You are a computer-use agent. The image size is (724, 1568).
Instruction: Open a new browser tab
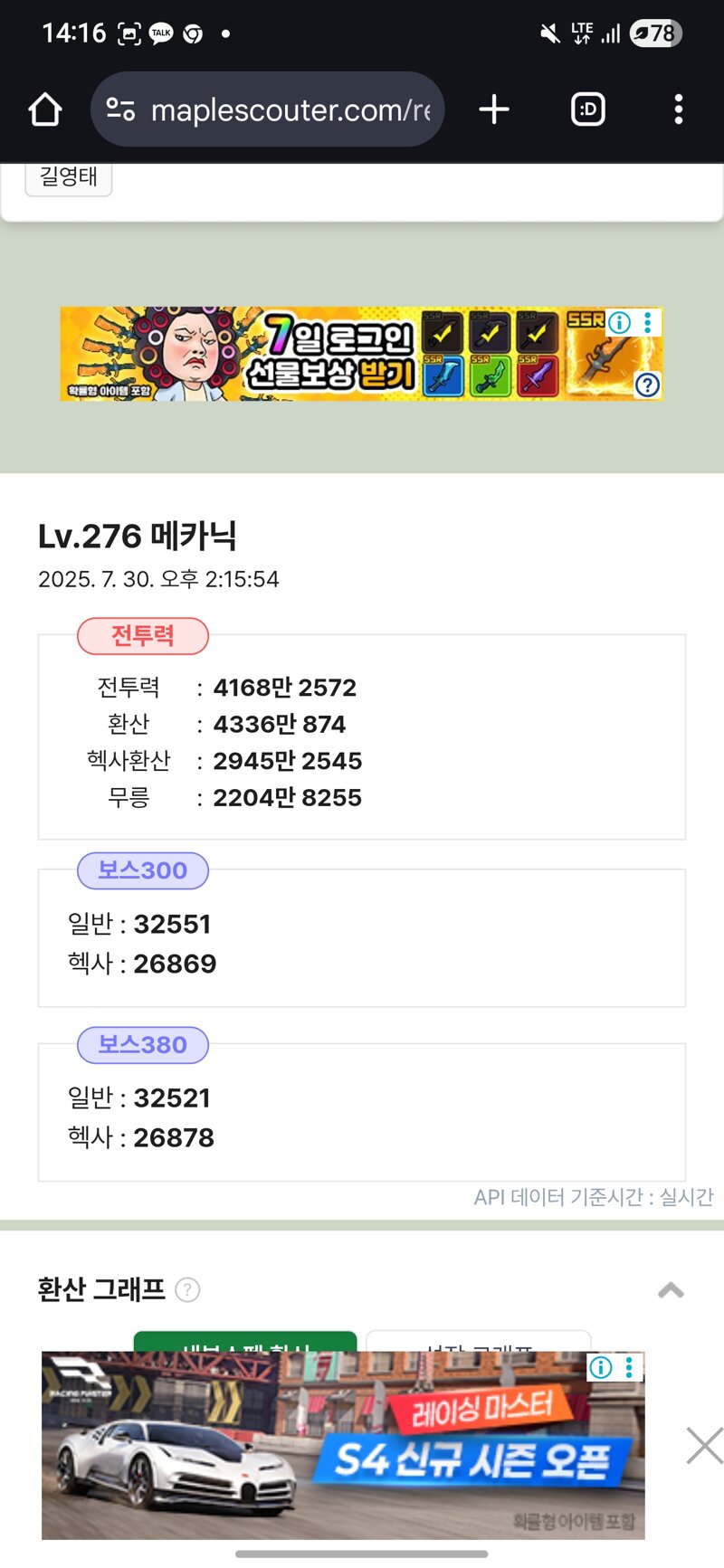pos(494,109)
